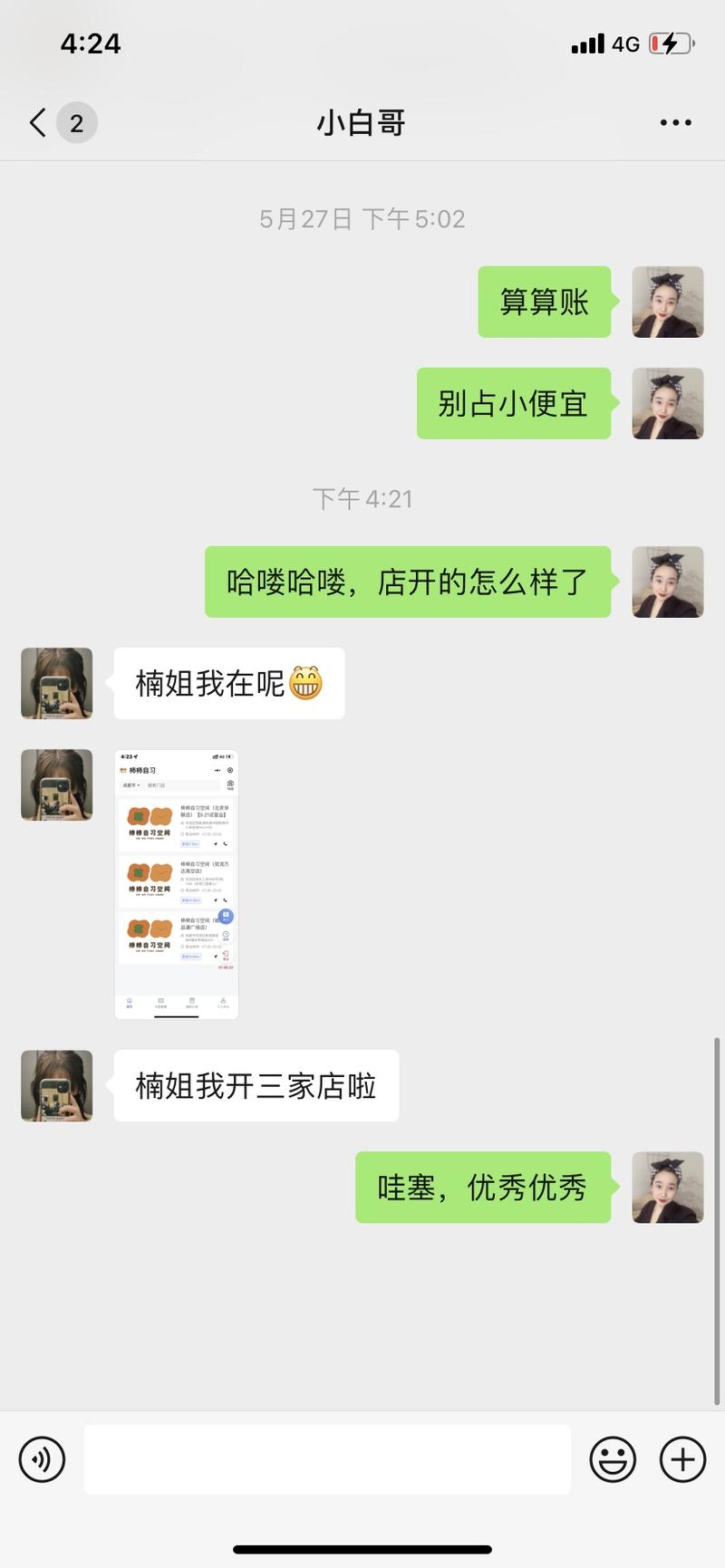Tap the chat title 小白哥
Image resolution: width=725 pixels, height=1568 pixels.
click(x=362, y=120)
